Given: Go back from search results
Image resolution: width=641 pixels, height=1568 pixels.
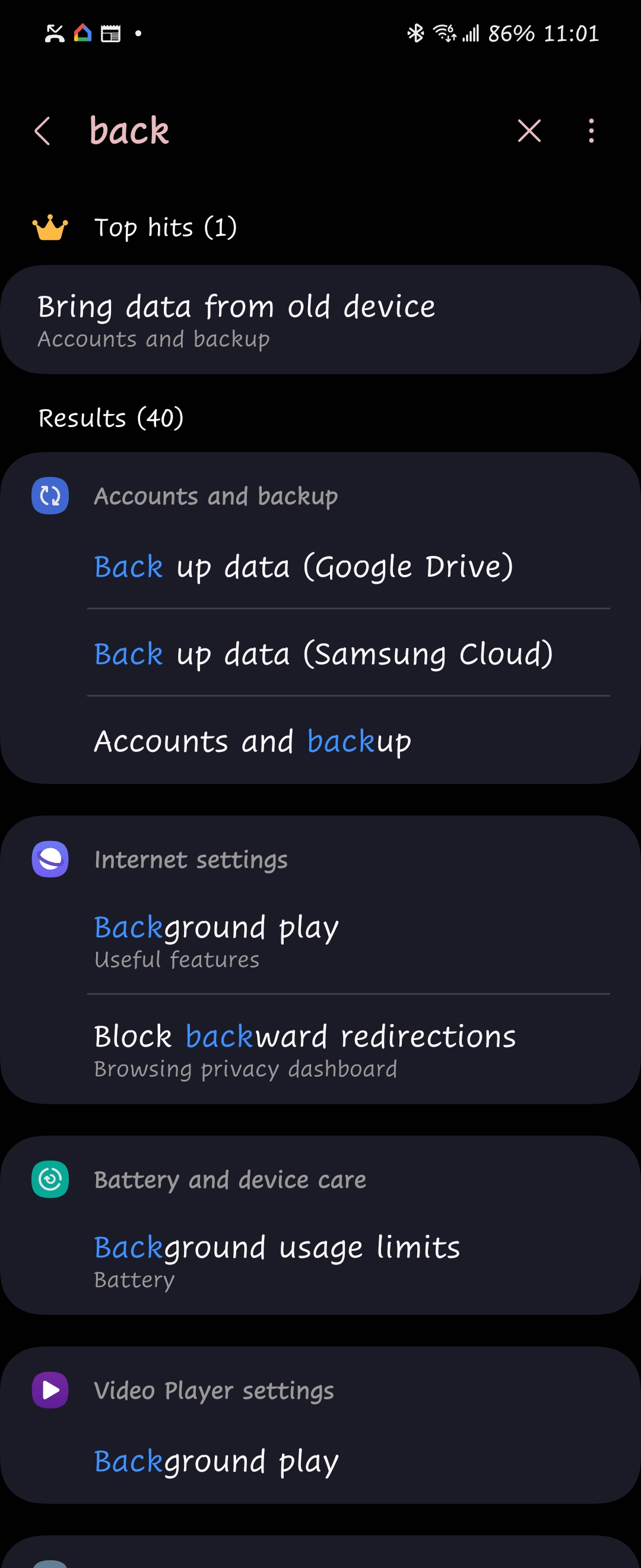Looking at the screenshot, I should (x=42, y=131).
